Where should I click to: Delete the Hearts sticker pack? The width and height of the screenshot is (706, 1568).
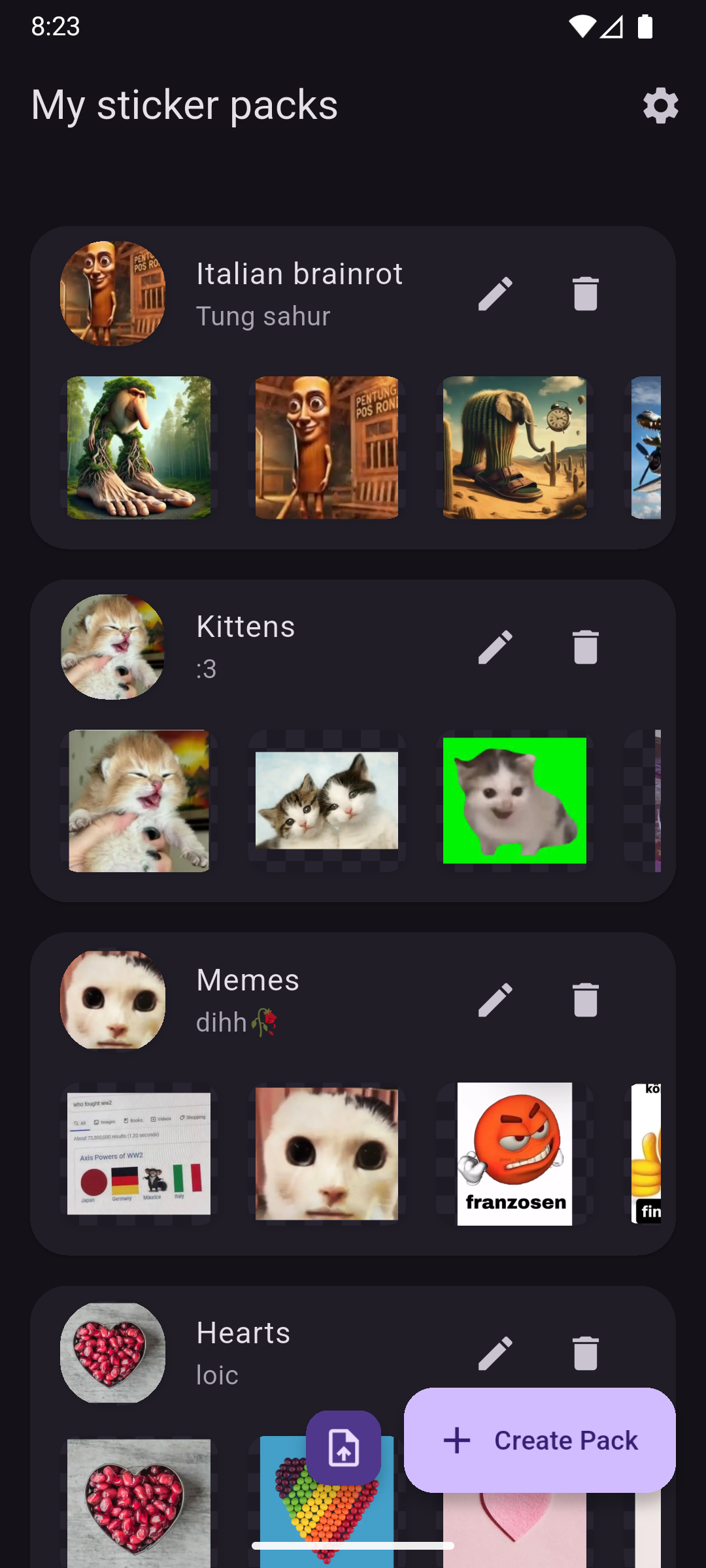585,1353
